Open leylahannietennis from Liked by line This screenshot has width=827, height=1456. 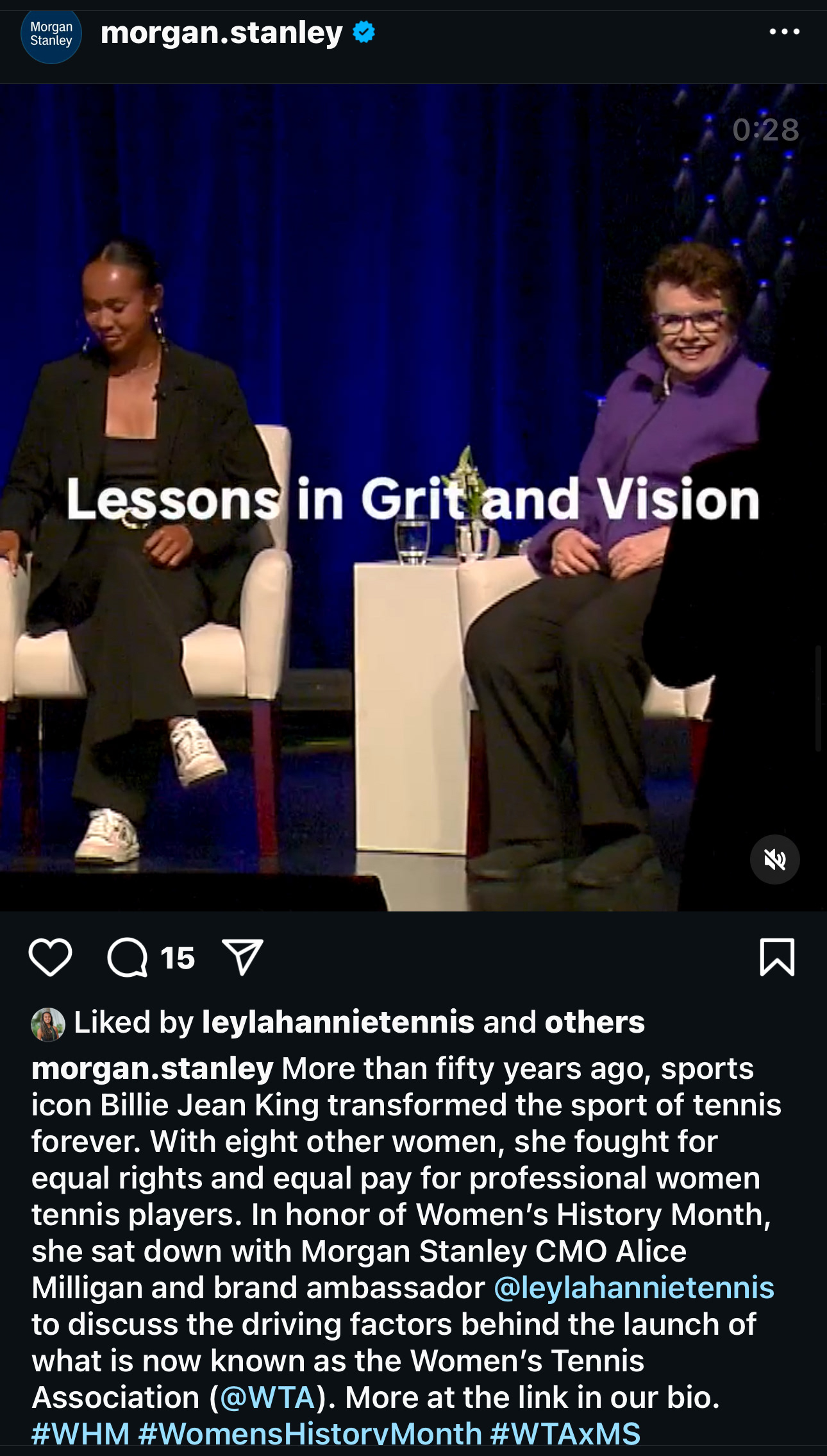click(338, 1022)
